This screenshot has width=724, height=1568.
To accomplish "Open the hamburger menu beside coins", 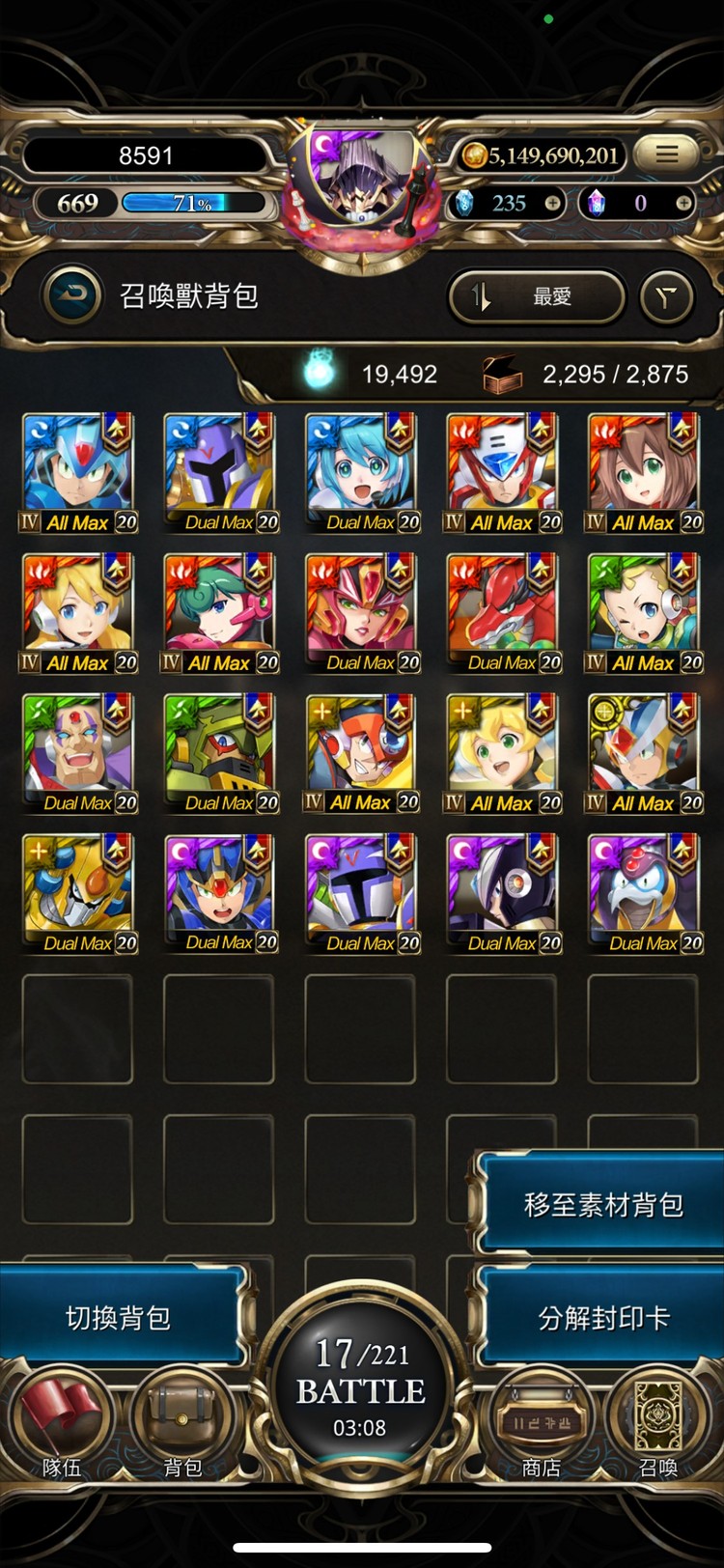I will [666, 154].
